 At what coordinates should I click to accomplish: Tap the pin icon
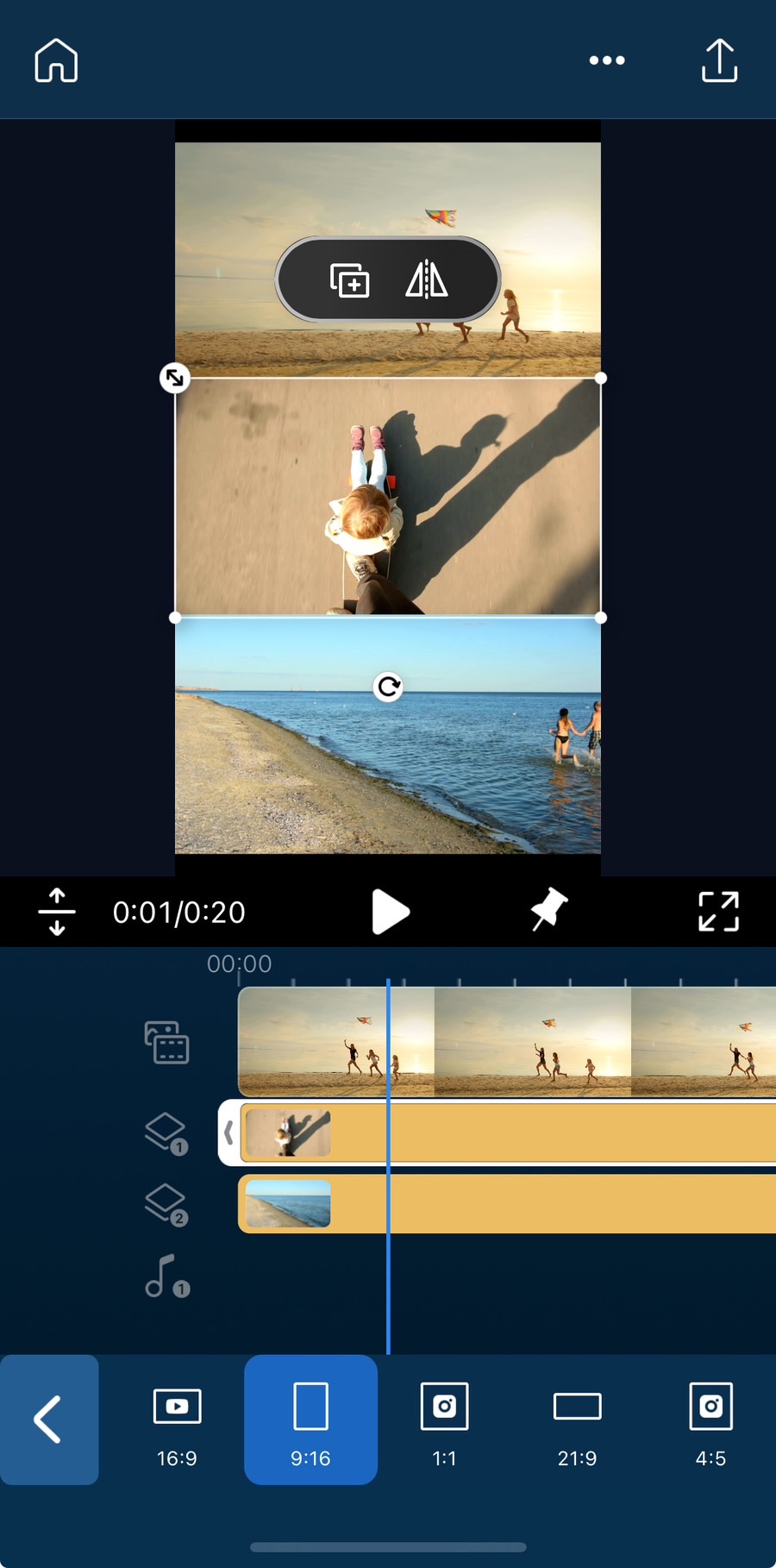click(548, 910)
